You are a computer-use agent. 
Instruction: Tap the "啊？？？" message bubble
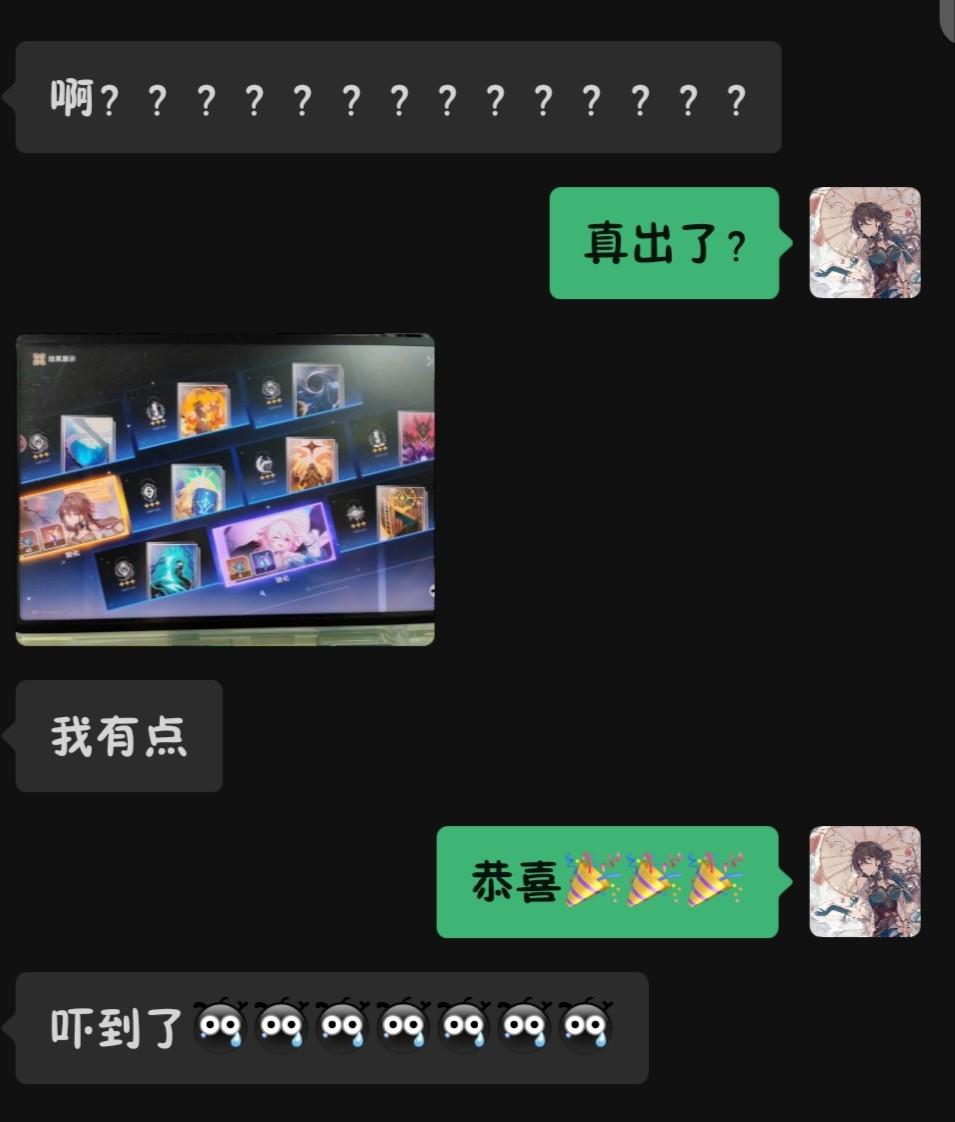pyautogui.click(x=398, y=99)
